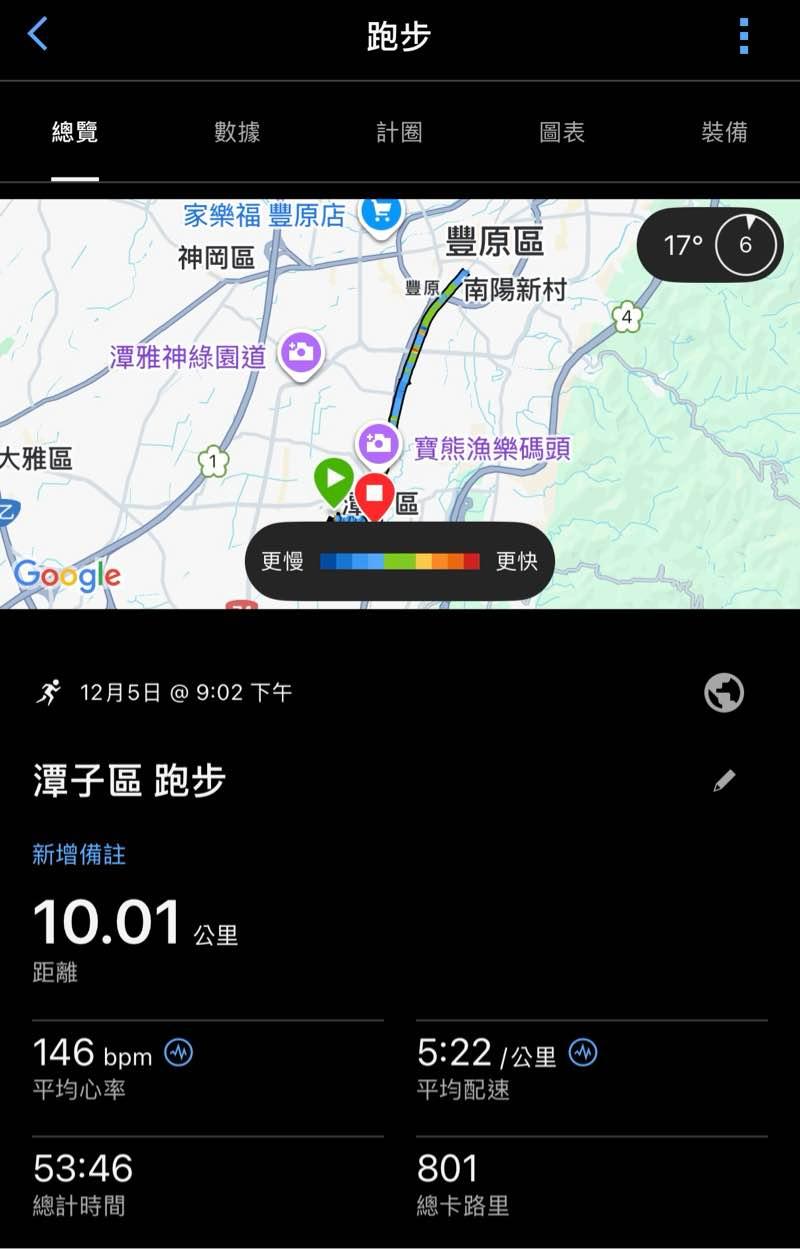Open the 圖表 tab
This screenshot has width=800, height=1249.
pyautogui.click(x=561, y=132)
